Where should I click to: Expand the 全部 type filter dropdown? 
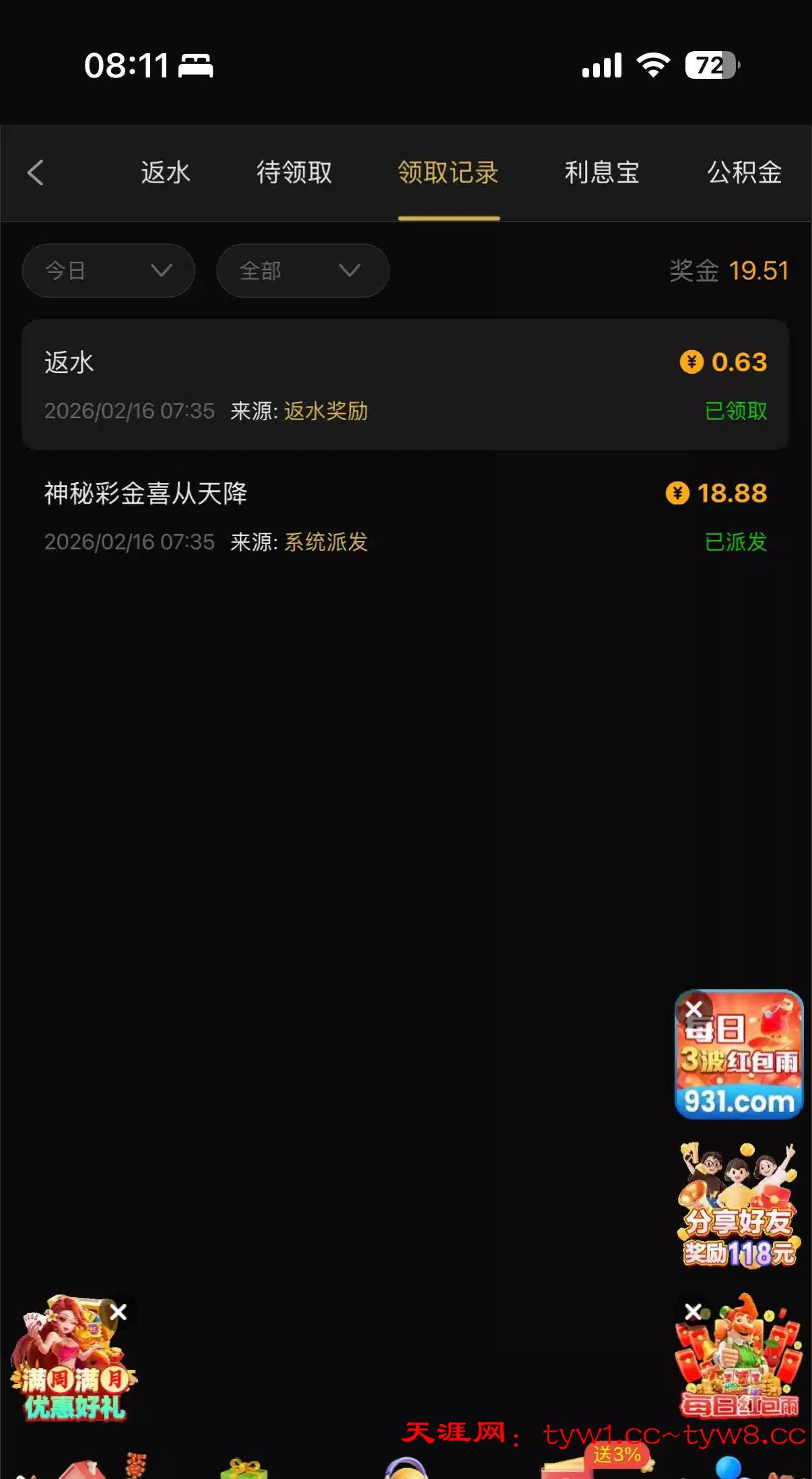[302, 271]
